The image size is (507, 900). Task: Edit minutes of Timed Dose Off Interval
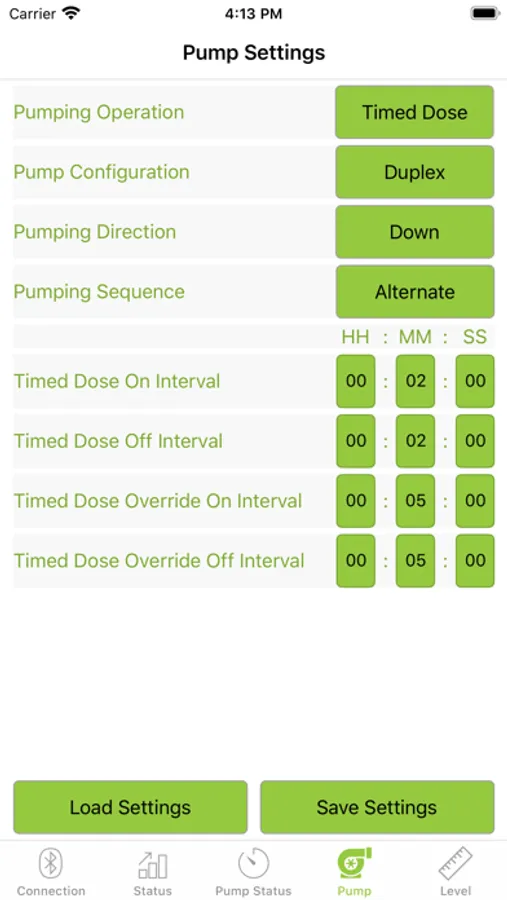point(415,441)
